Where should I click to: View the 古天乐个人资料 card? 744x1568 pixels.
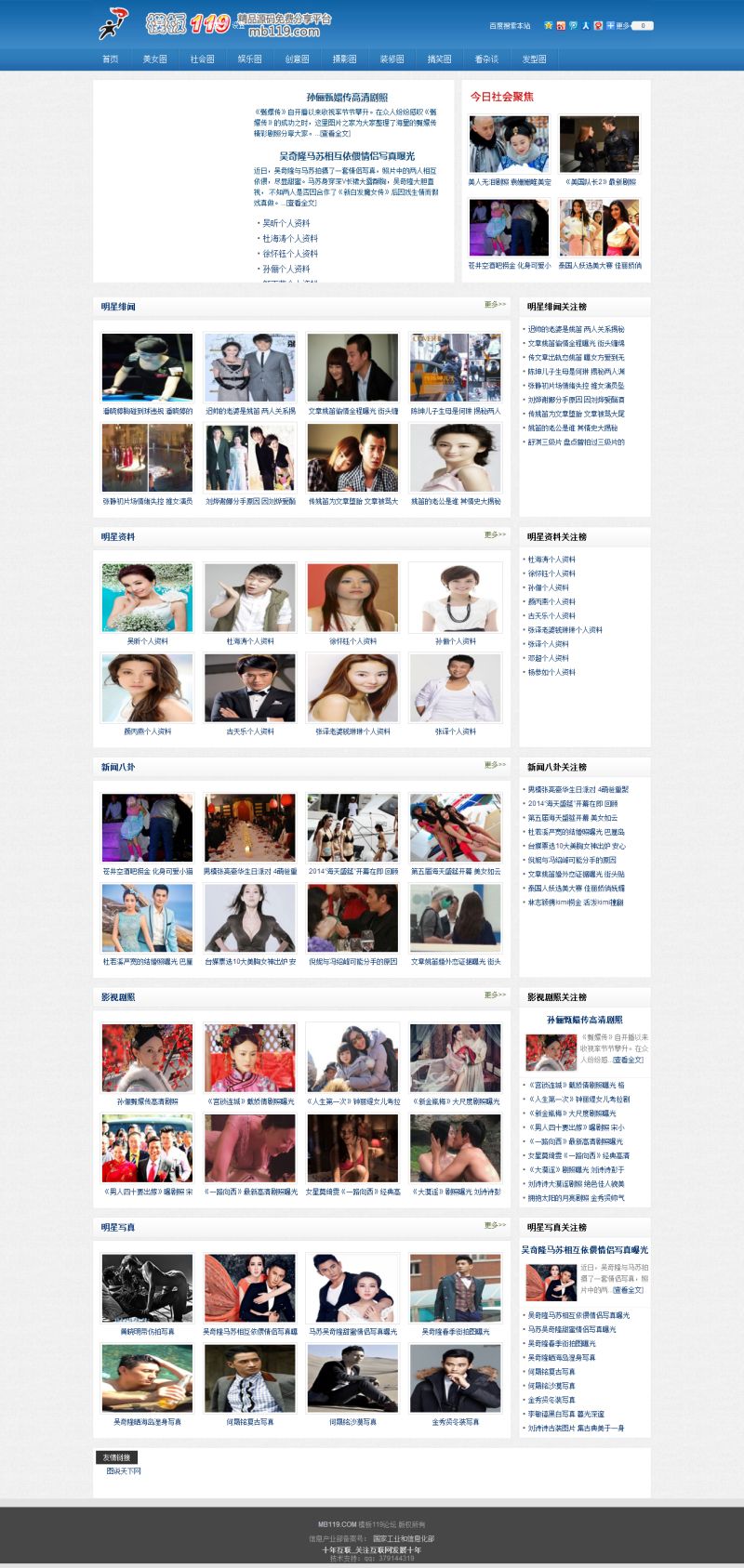[x=250, y=688]
